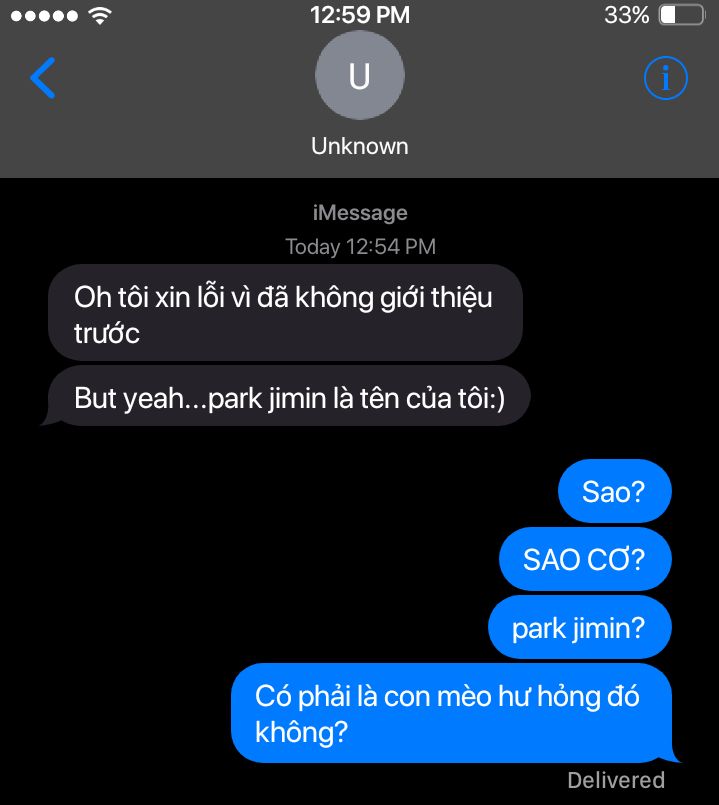The image size is (719, 805).
Task: Go back to the messages list
Action: pyautogui.click(x=42, y=78)
